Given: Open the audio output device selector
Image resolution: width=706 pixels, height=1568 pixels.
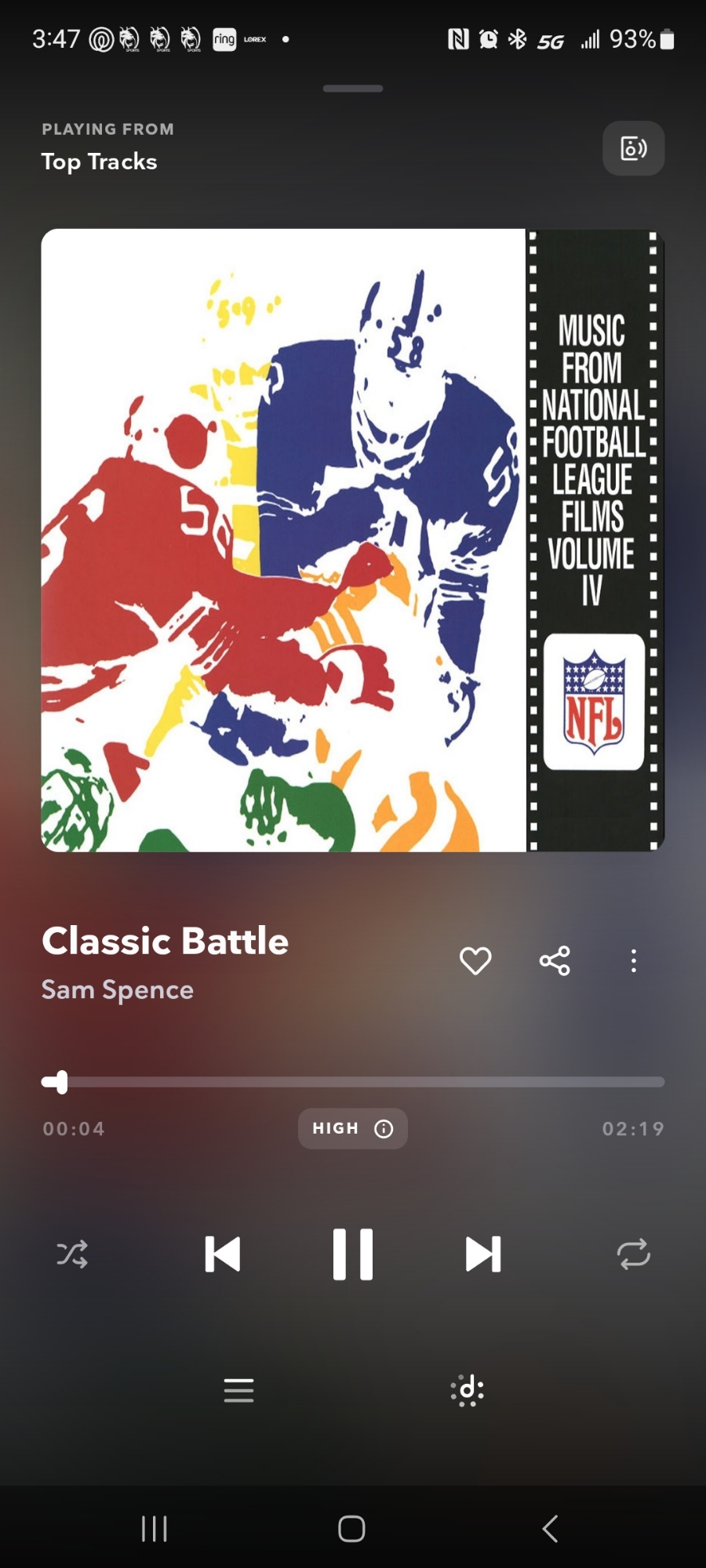Looking at the screenshot, I should [633, 148].
